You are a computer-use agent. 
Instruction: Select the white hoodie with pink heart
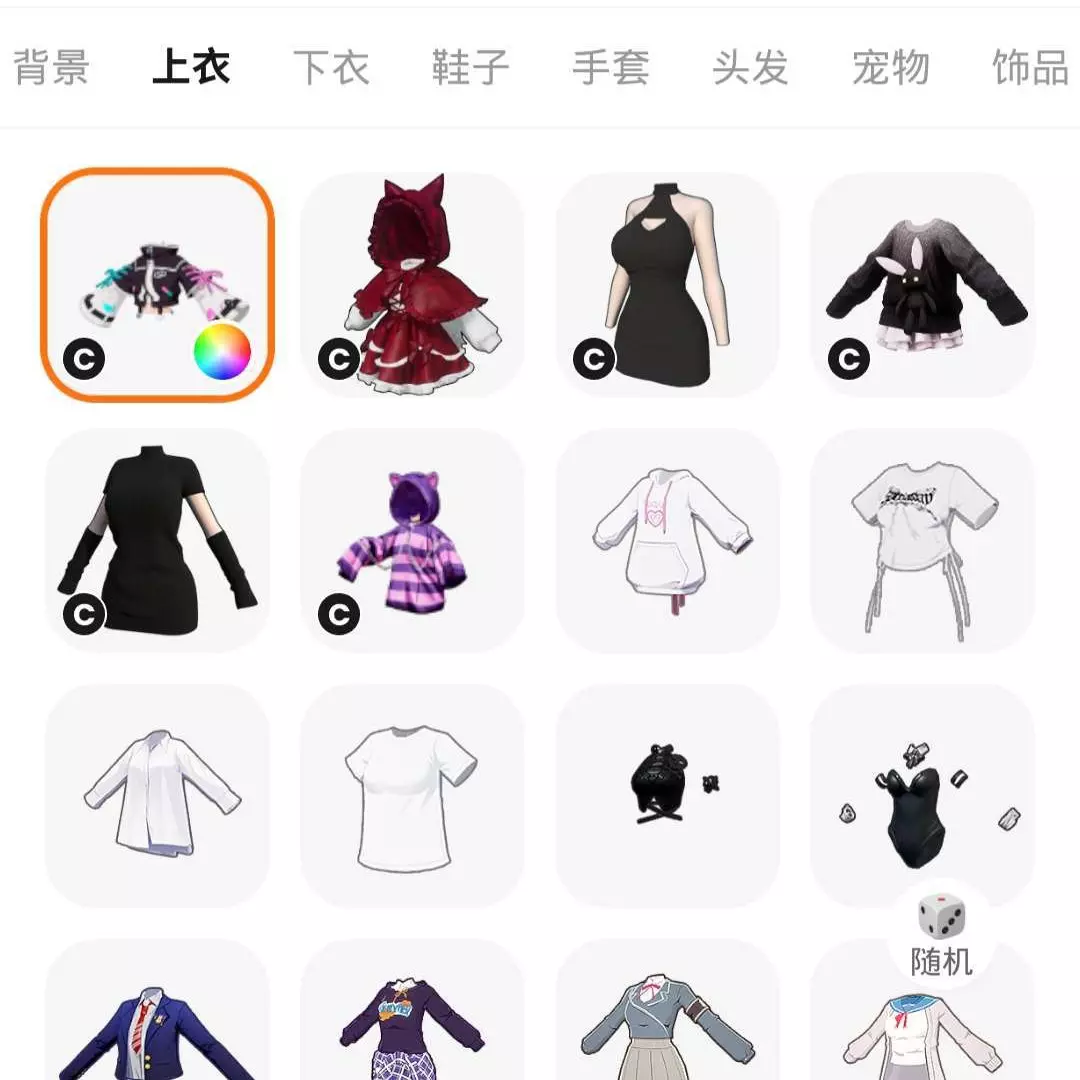[x=667, y=540]
